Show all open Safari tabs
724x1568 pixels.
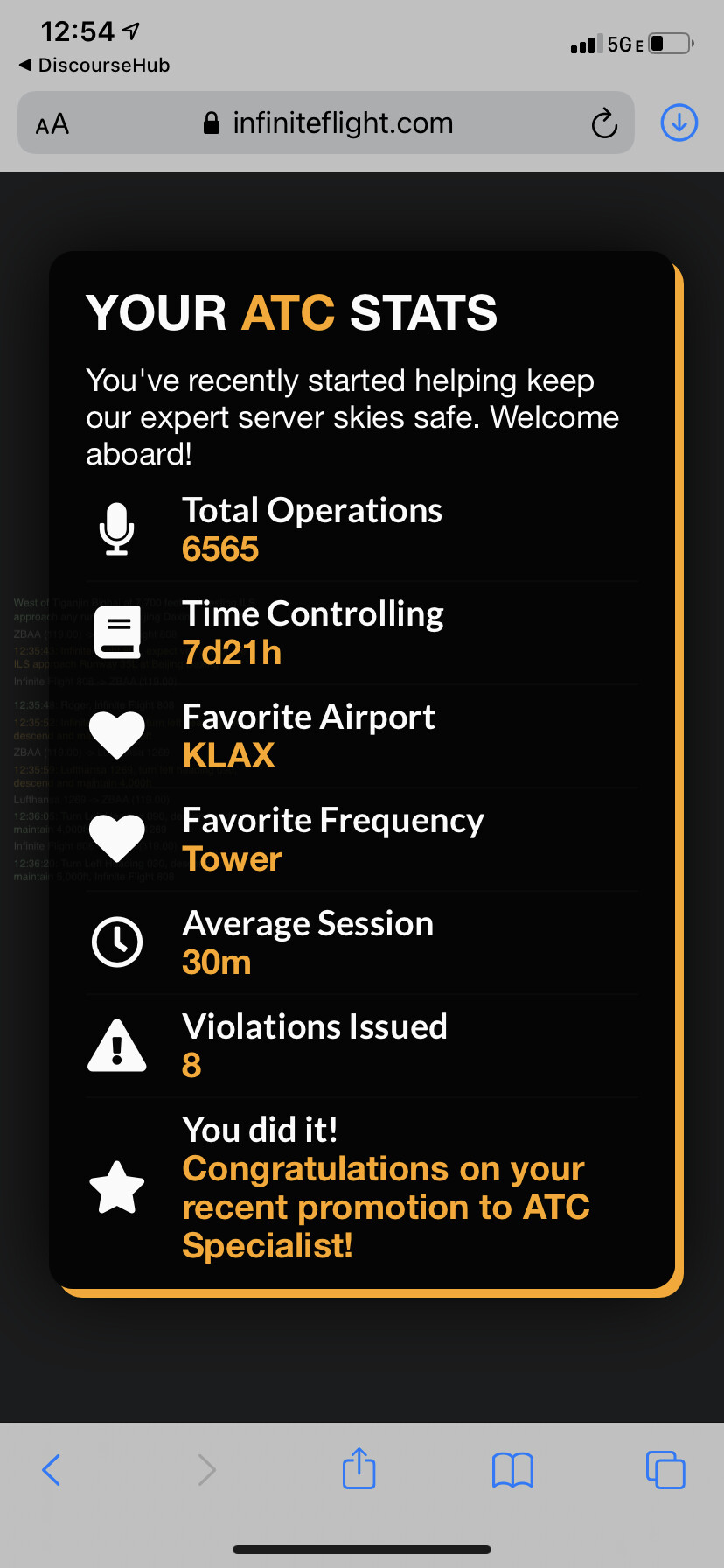click(665, 1469)
